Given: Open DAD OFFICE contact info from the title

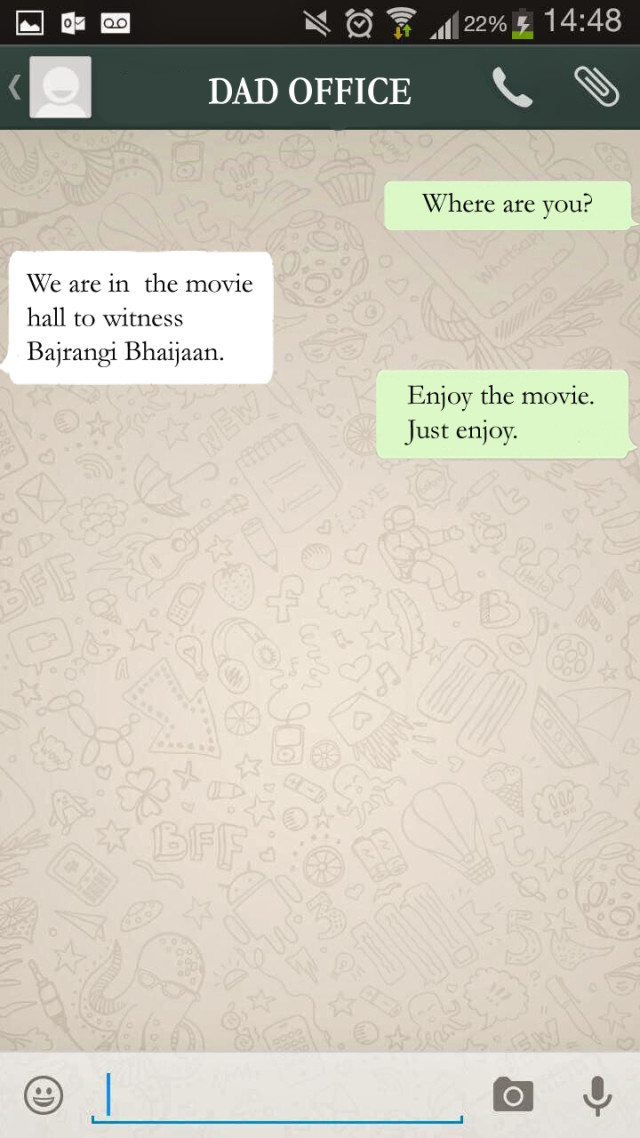Looking at the screenshot, I should tap(309, 91).
